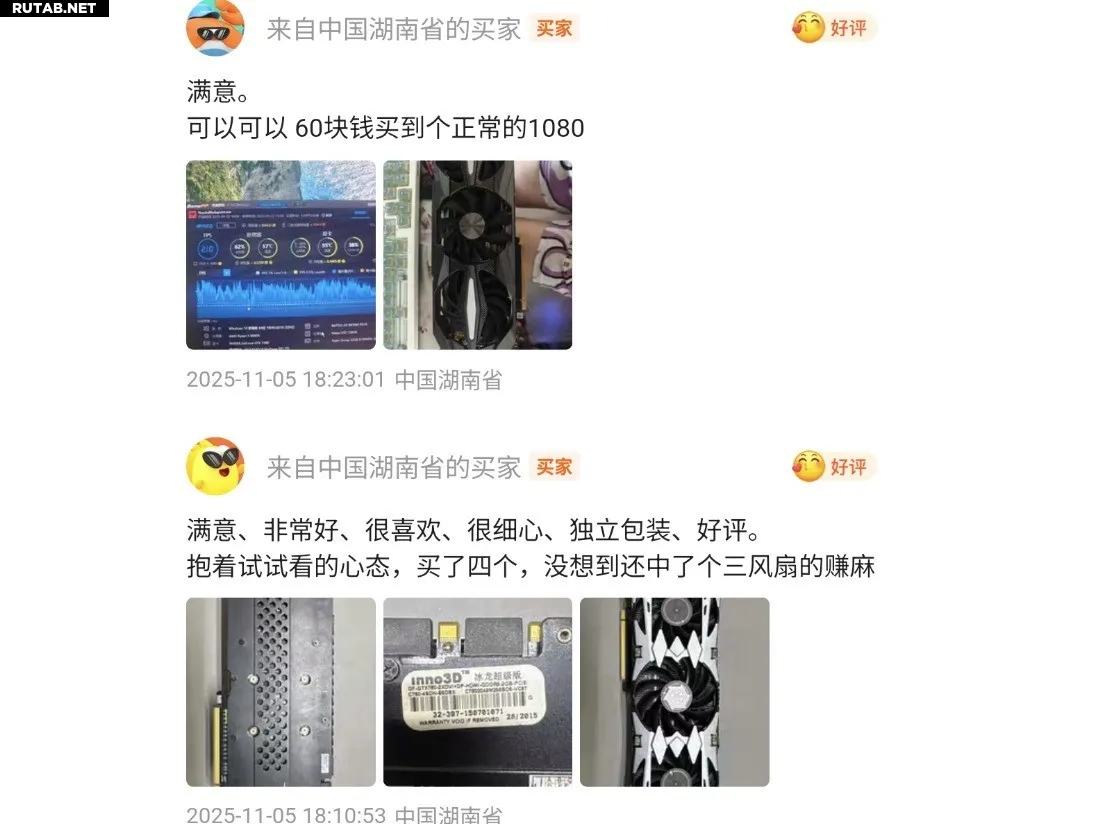Open the benchmark screenshot photo in the 1080 review

(281, 255)
